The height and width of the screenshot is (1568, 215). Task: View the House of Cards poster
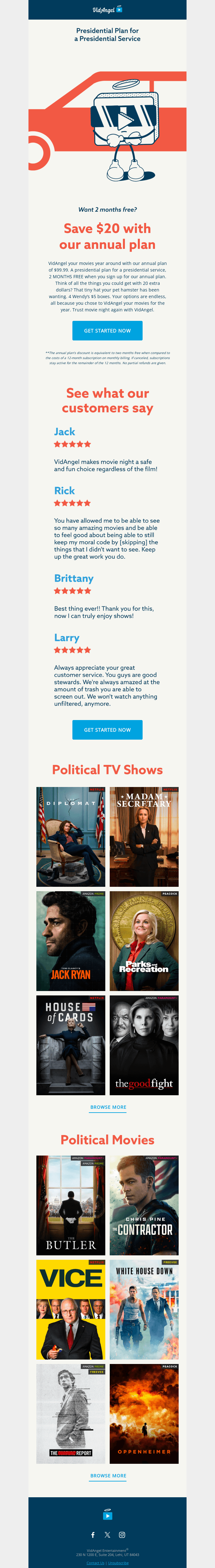point(71,1045)
